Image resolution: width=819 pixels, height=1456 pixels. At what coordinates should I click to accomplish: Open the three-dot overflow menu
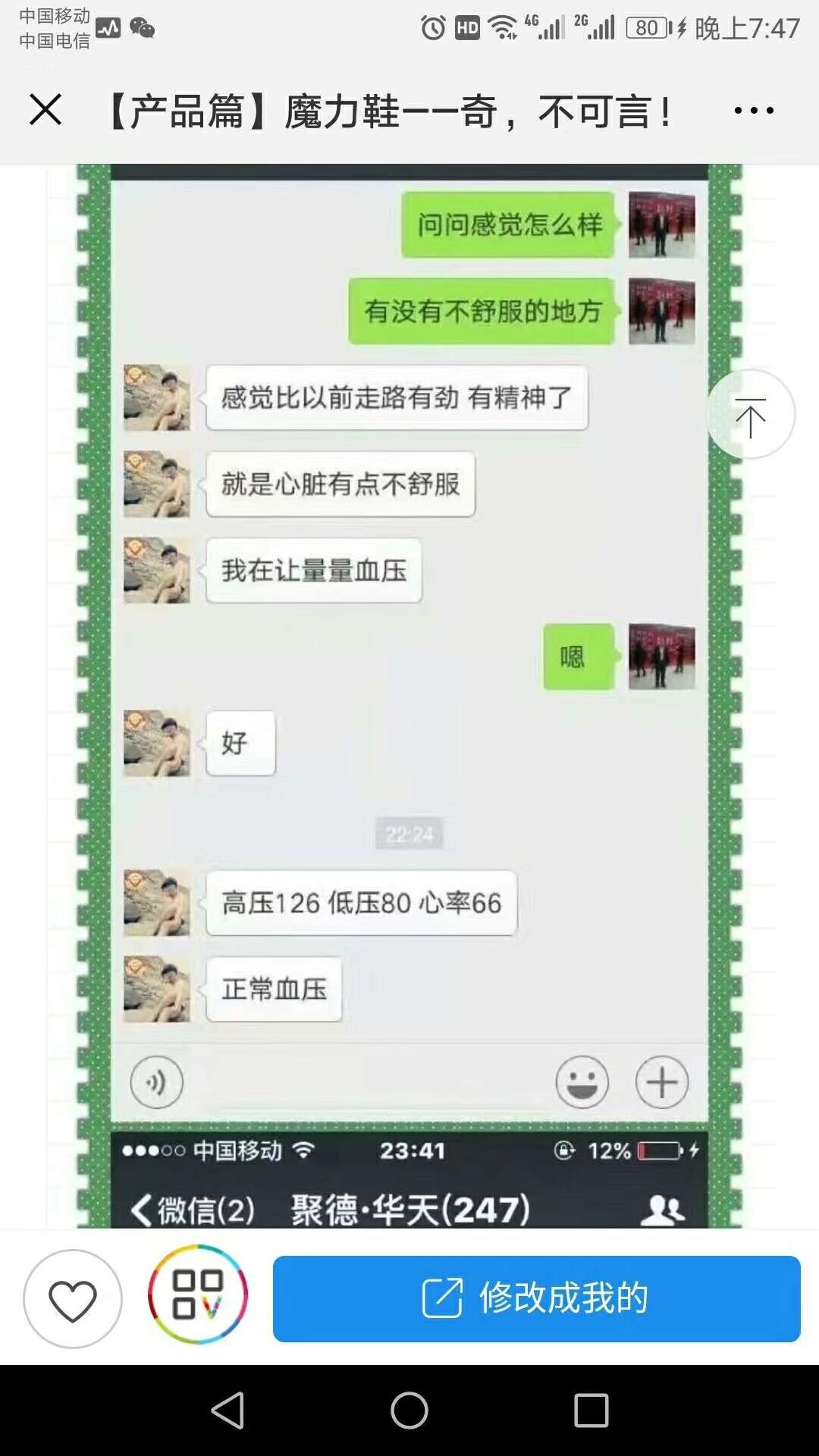click(x=754, y=111)
